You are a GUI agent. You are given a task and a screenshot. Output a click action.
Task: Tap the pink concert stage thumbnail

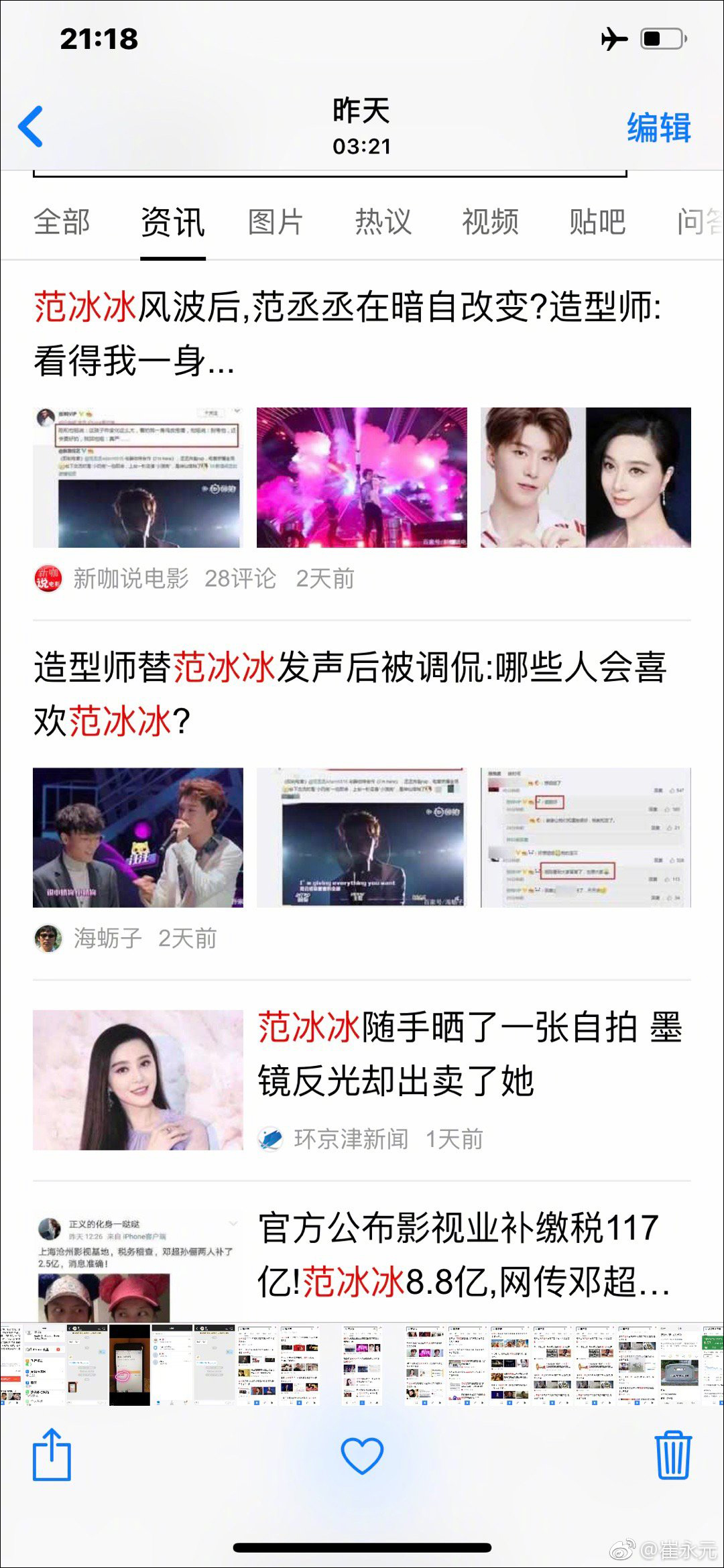362,477
